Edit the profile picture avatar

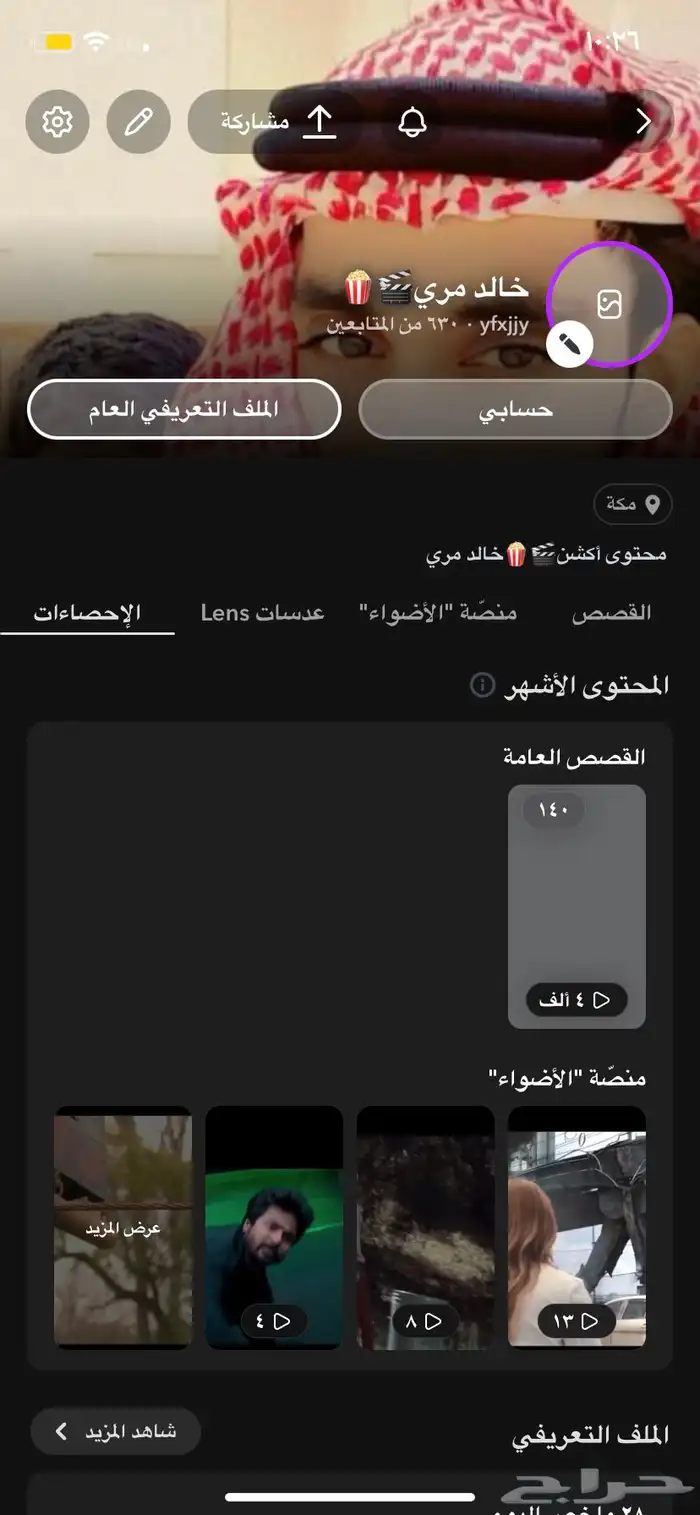click(x=609, y=304)
